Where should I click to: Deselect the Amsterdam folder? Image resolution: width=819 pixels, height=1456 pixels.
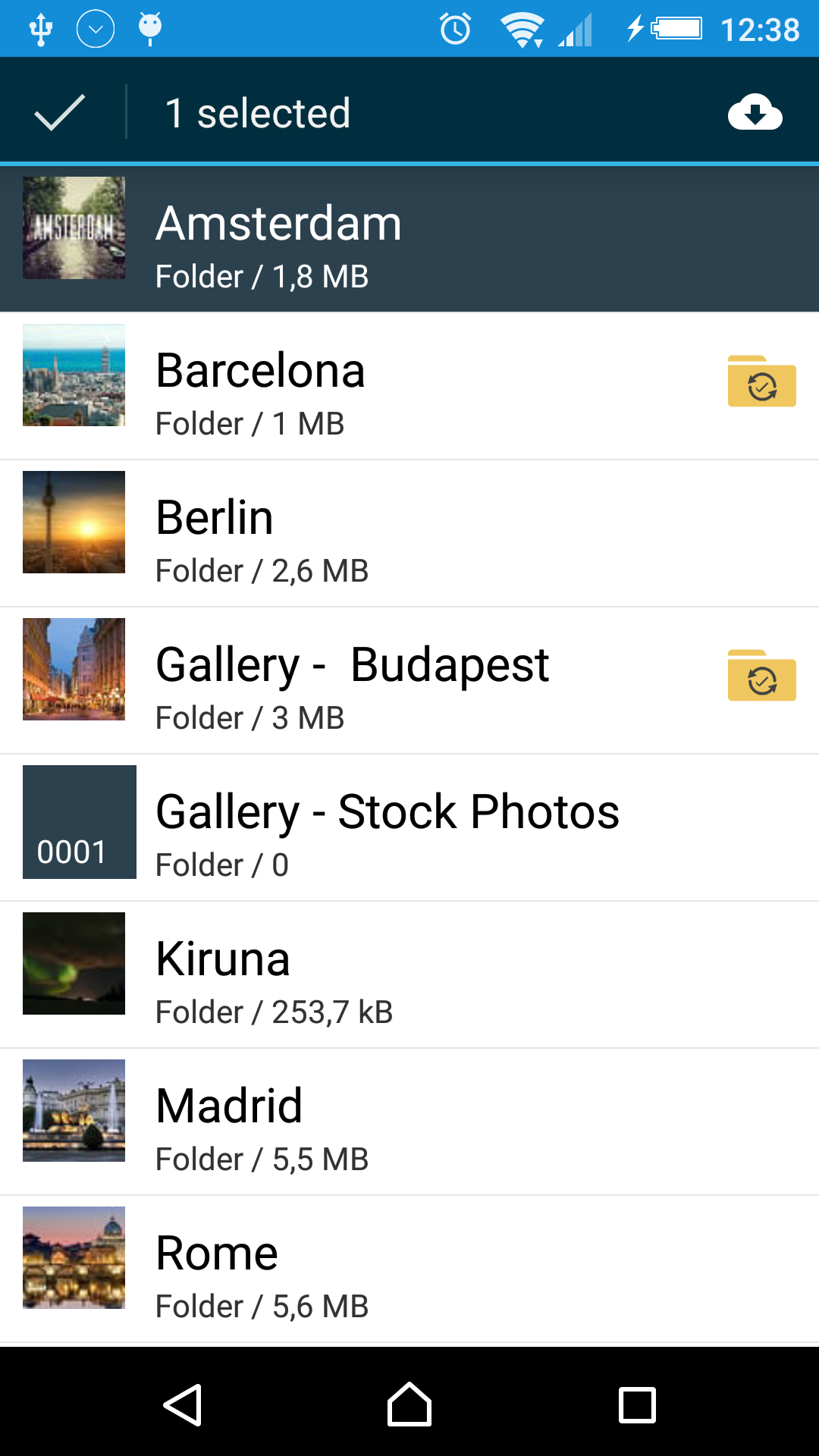[409, 240]
